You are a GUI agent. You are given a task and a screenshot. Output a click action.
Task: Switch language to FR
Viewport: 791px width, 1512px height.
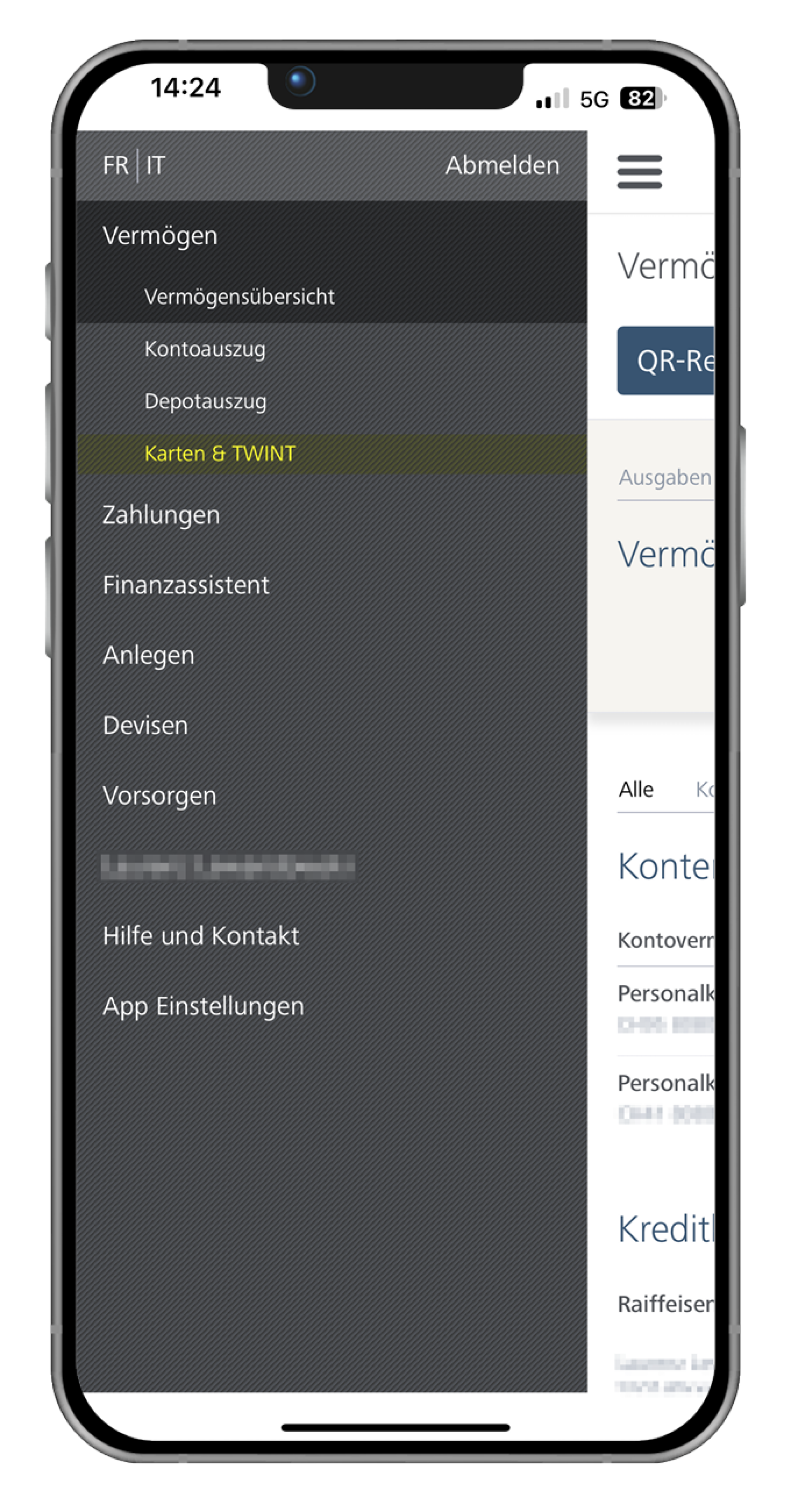115,166
